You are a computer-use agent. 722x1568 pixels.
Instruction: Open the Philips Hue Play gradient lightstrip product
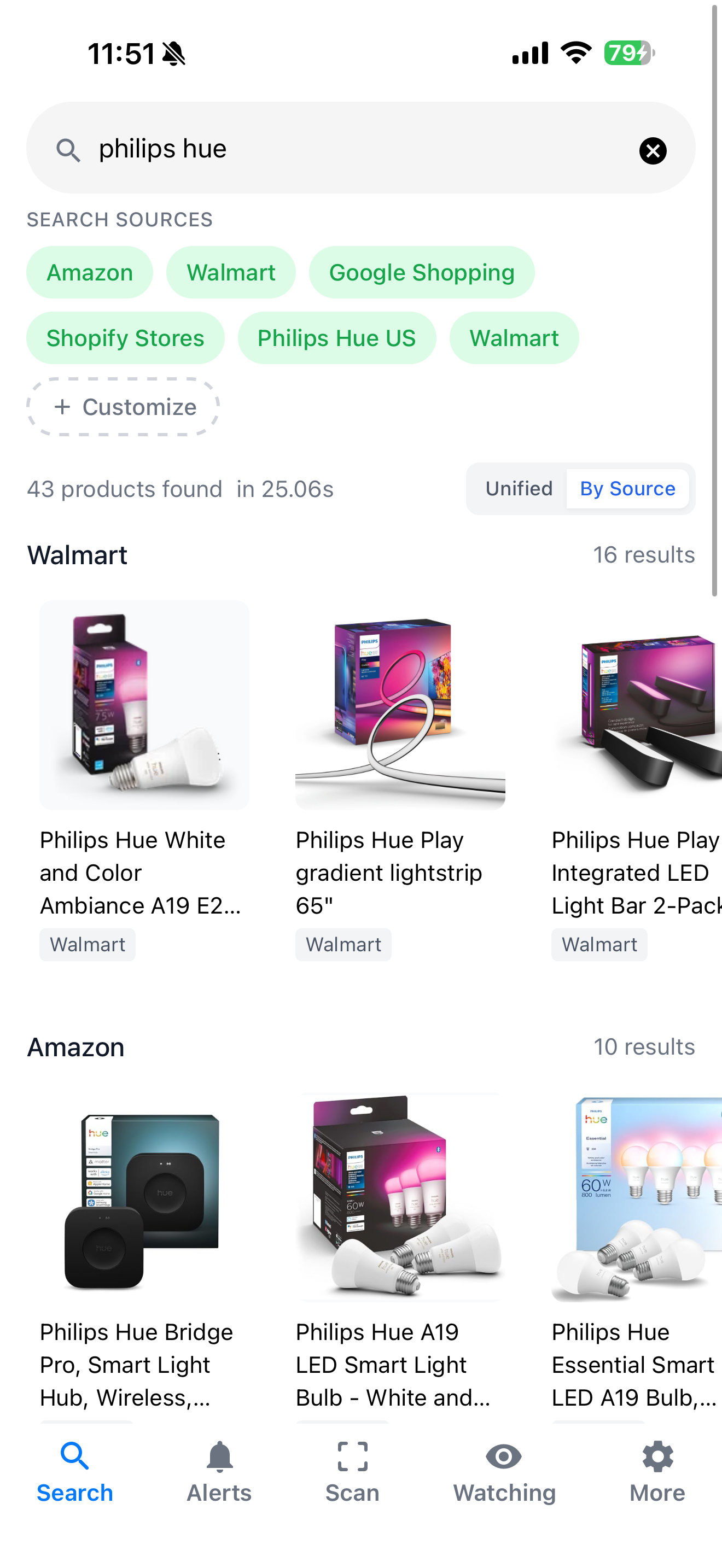click(400, 705)
